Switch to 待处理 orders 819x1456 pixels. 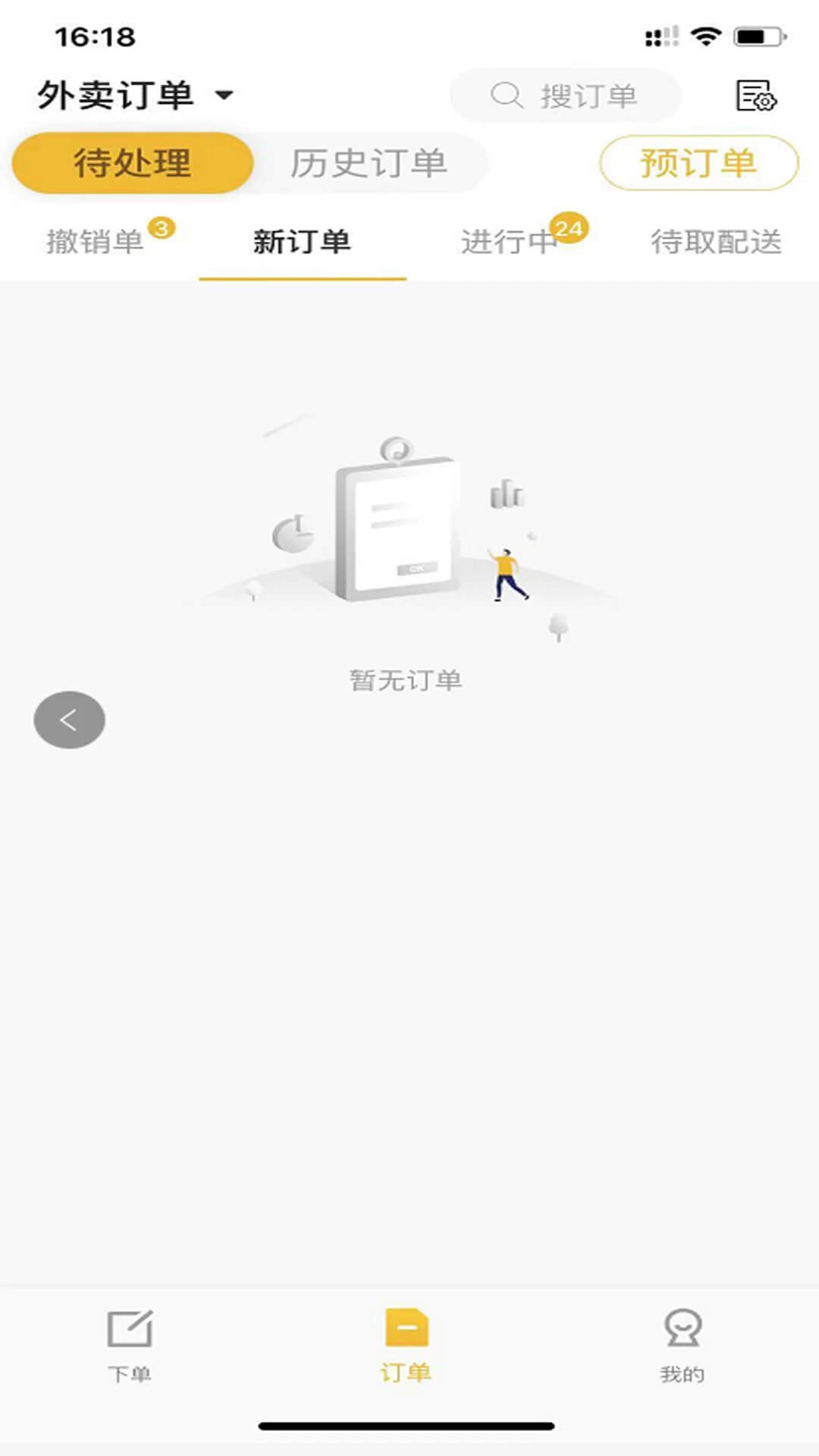click(x=133, y=163)
